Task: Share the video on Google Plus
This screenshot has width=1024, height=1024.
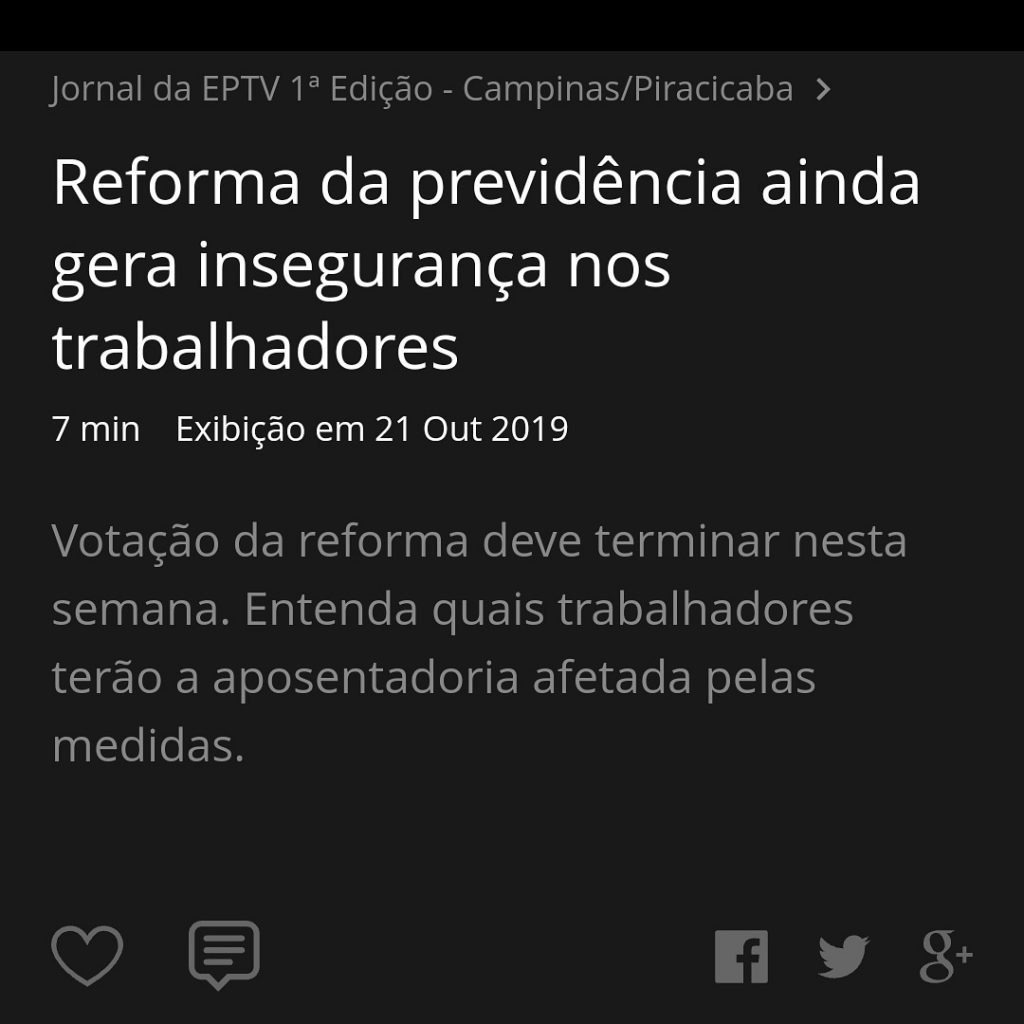Action: (x=945, y=956)
